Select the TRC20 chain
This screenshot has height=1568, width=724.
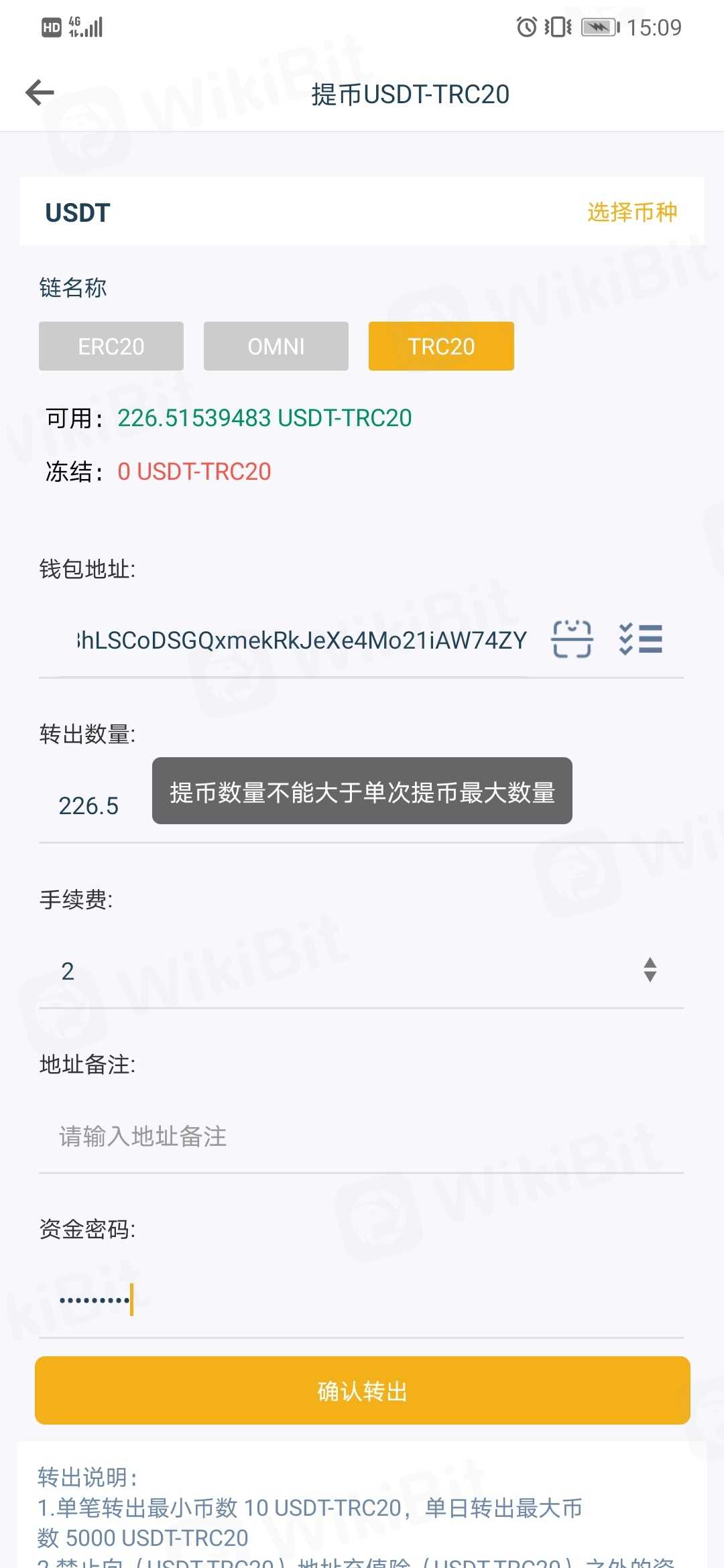click(x=441, y=346)
